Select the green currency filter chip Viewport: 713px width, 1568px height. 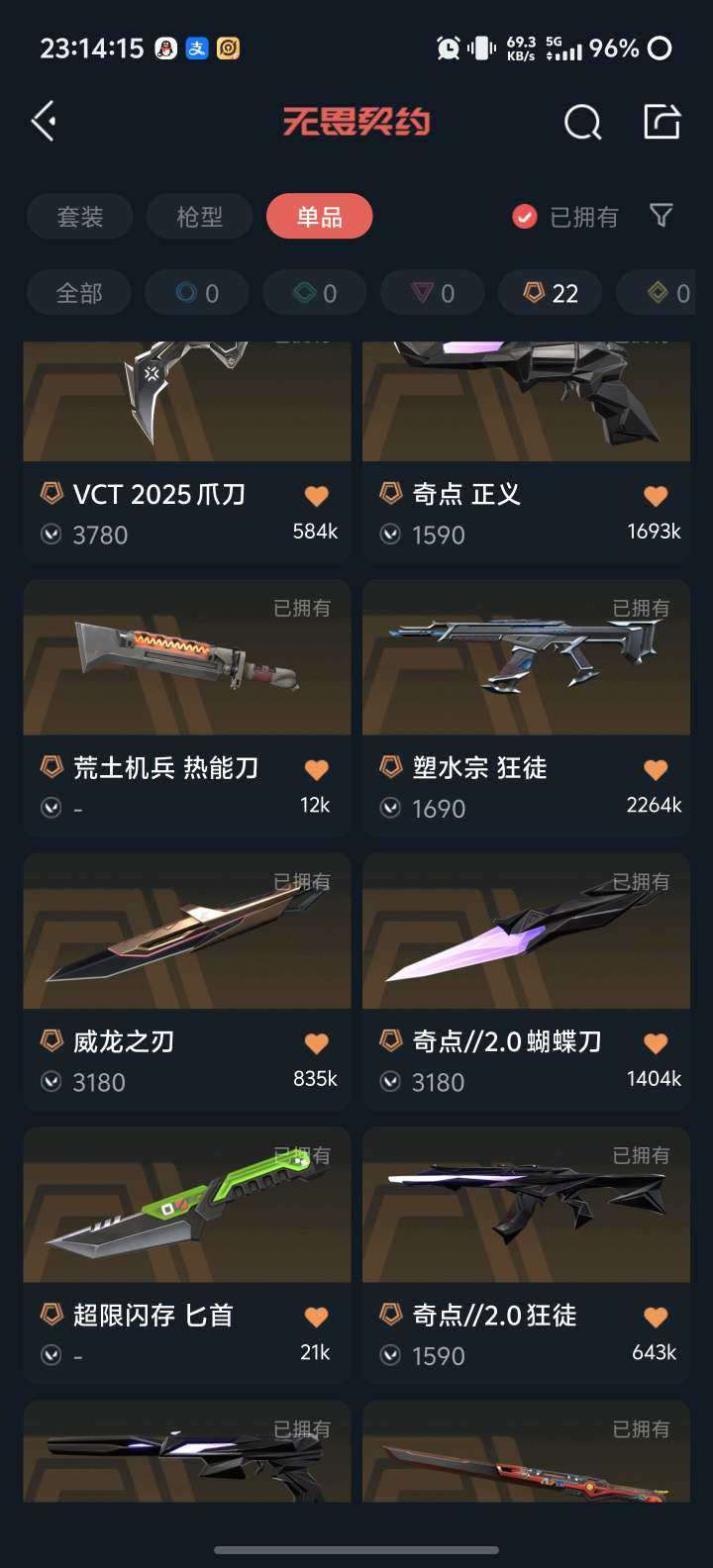click(314, 292)
